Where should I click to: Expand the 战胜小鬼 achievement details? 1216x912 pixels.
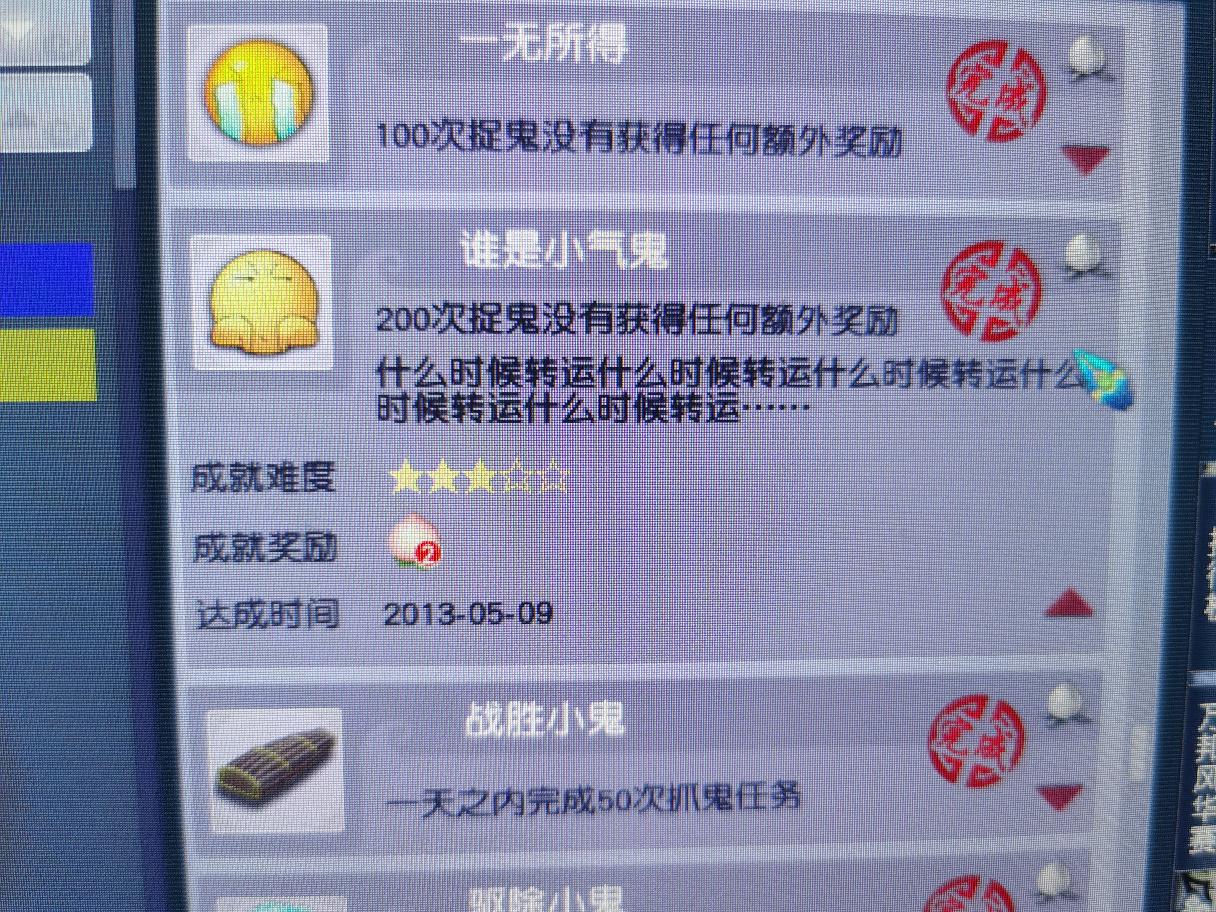[x=1059, y=796]
